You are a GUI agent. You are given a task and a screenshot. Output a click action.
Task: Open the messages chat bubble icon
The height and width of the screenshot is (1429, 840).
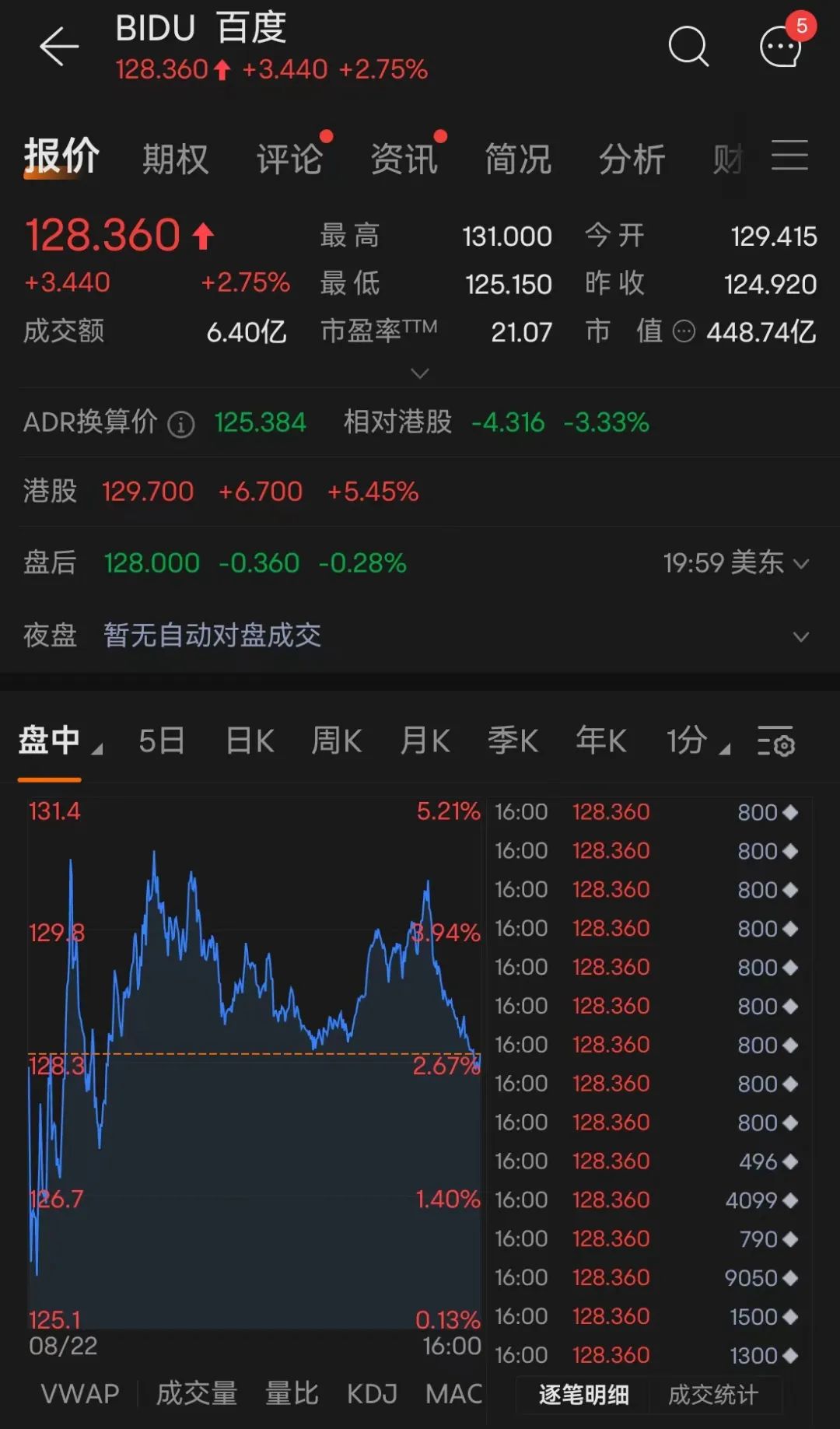(780, 48)
